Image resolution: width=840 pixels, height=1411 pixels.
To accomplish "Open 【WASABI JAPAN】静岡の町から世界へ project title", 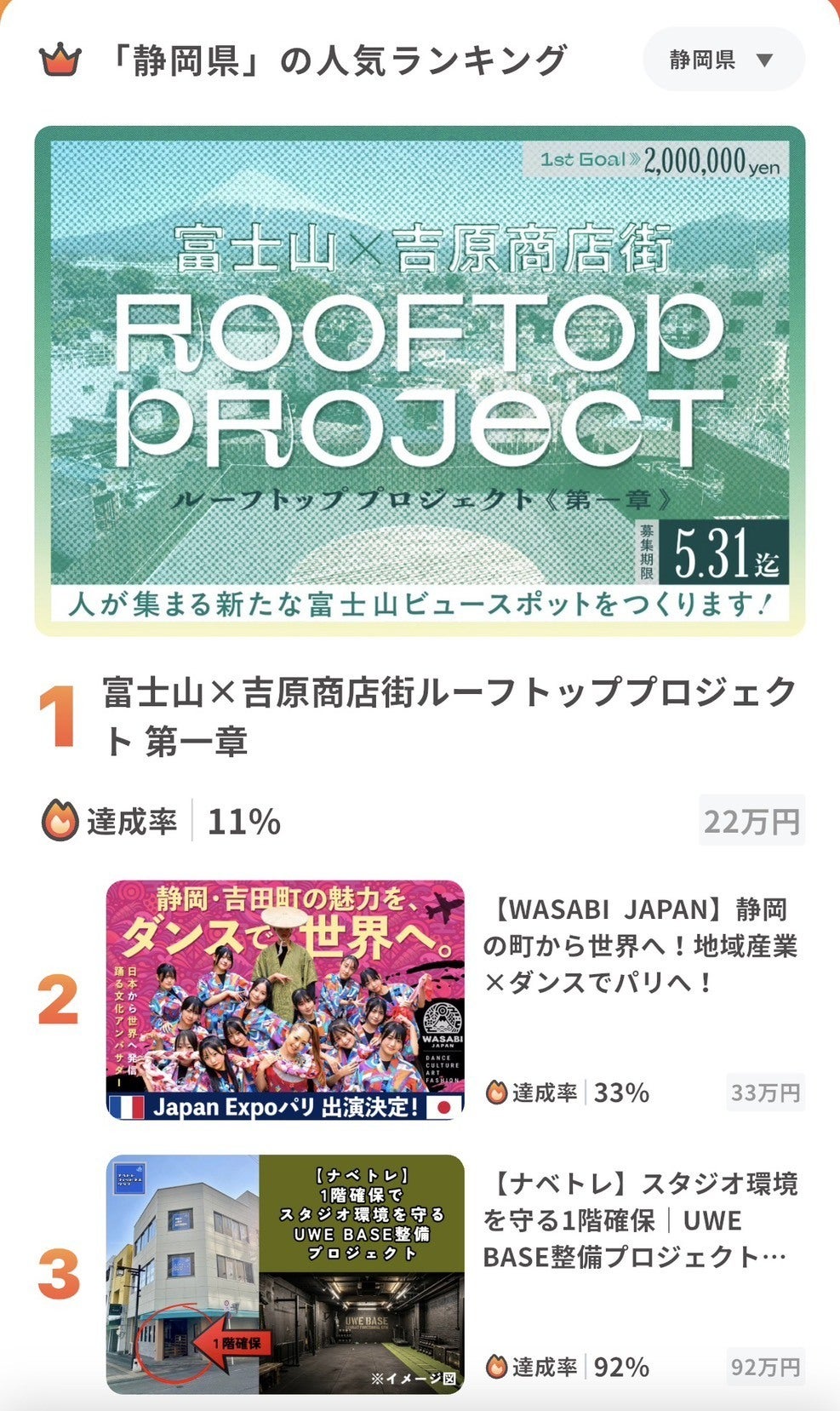I will click(640, 945).
